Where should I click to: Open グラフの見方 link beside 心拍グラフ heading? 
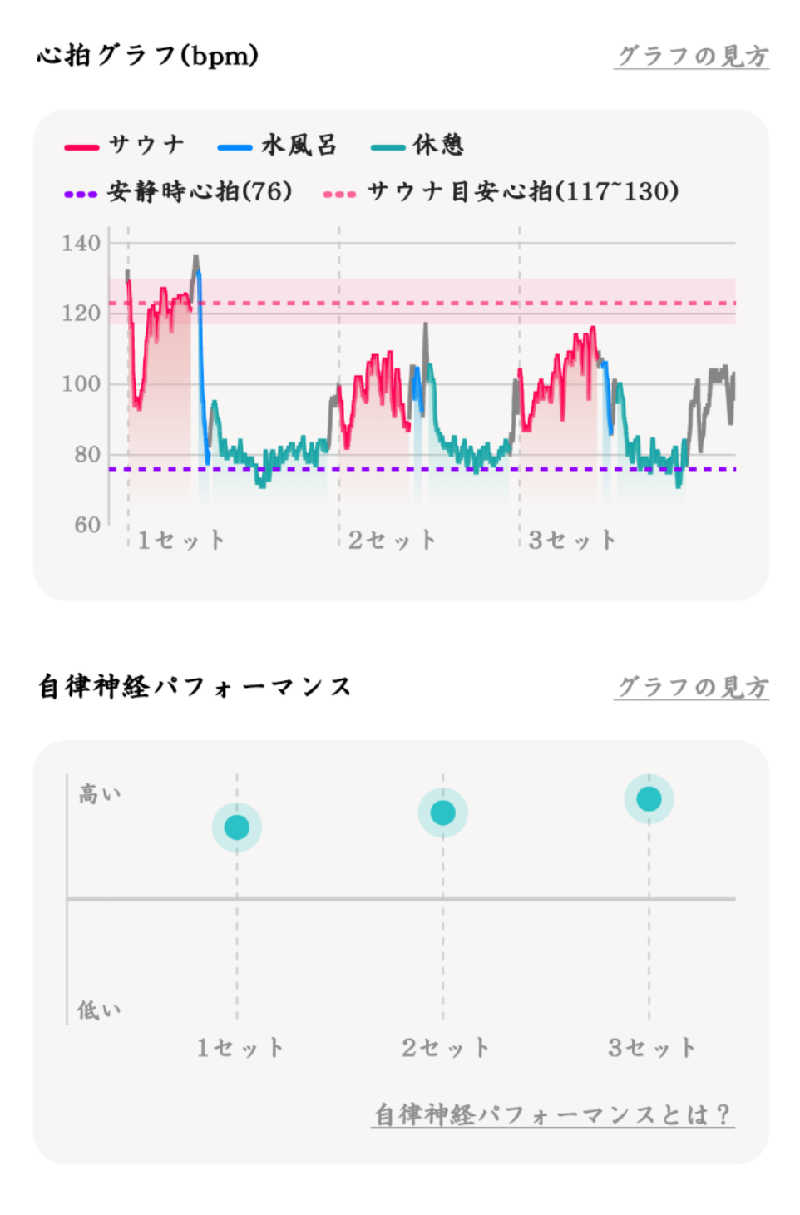692,56
